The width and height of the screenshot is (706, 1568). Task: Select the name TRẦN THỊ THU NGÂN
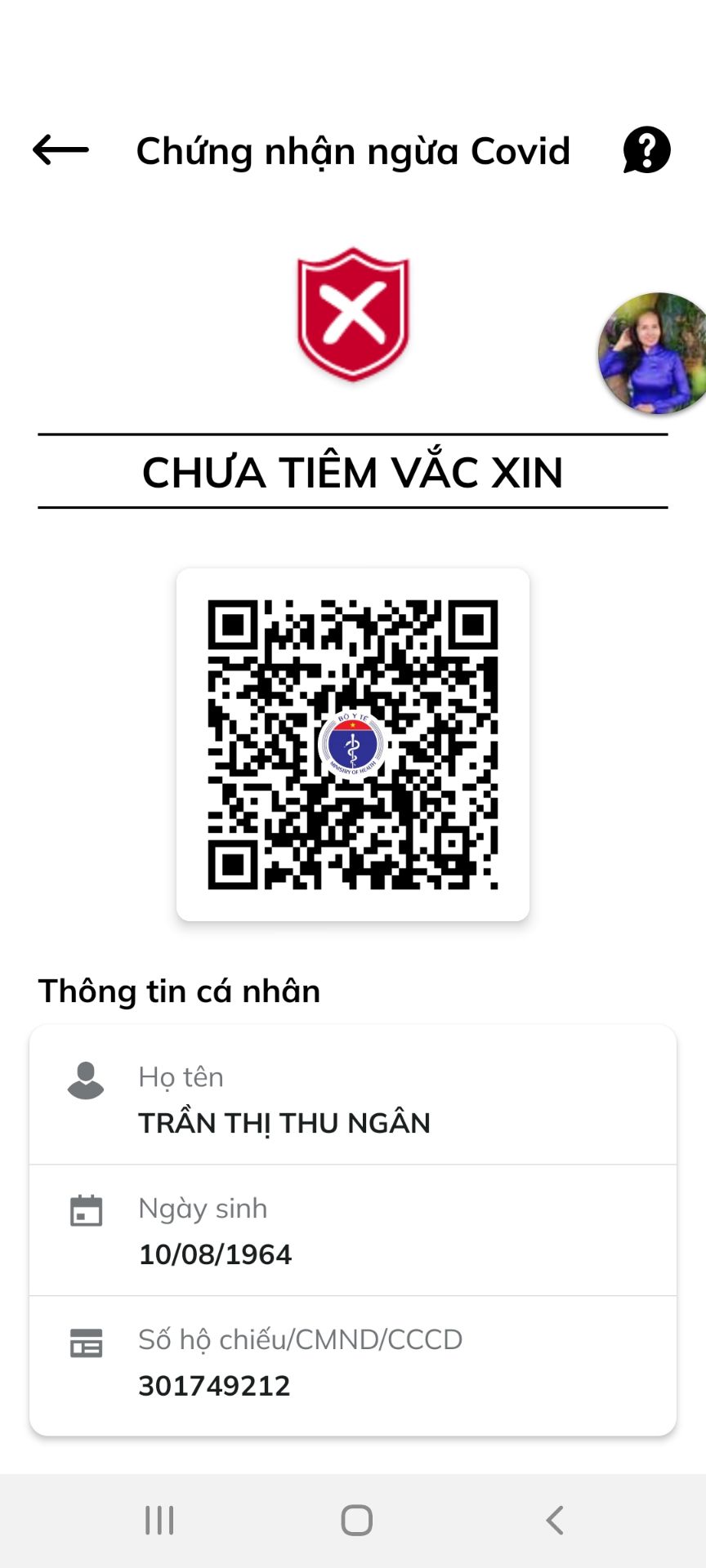click(x=285, y=1123)
